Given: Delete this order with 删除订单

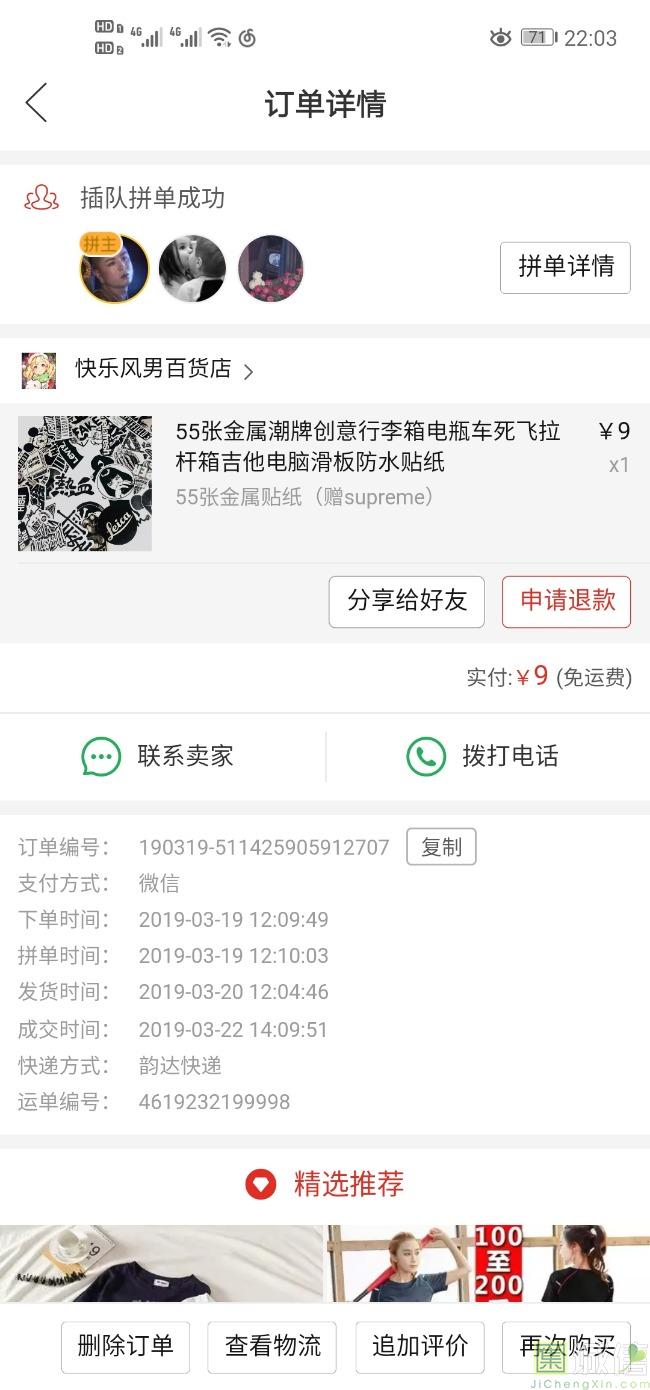Looking at the screenshot, I should (x=125, y=1346).
